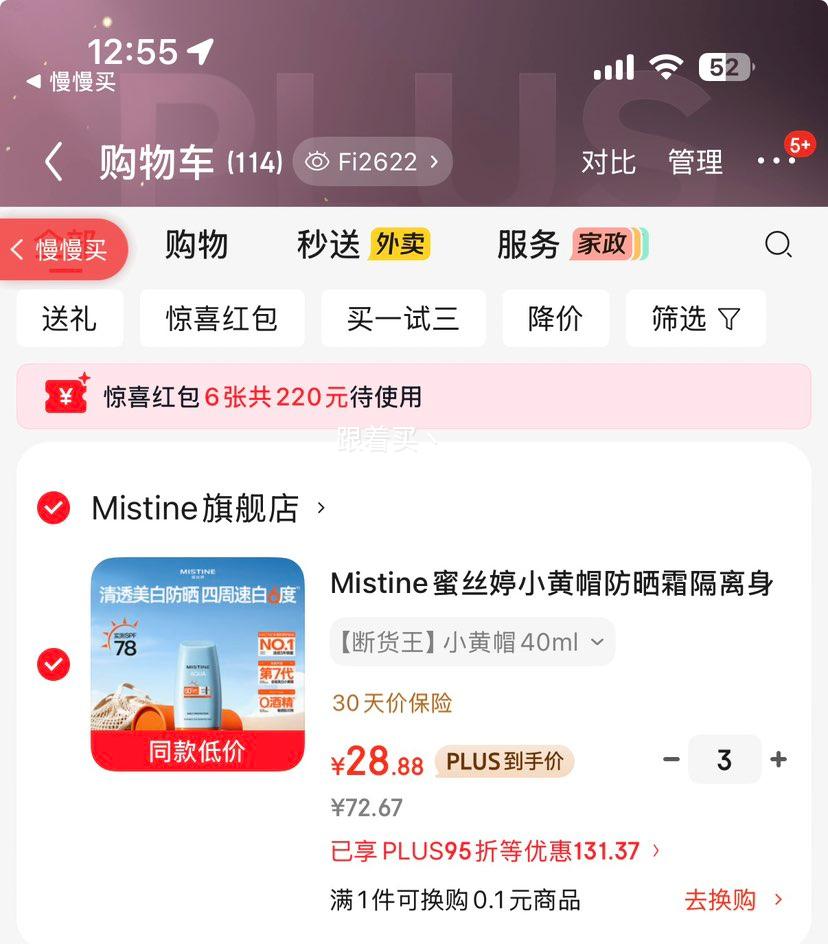The height and width of the screenshot is (944, 828).
Task: Open the ellipsis menu with 5+ badge
Action: 775,161
